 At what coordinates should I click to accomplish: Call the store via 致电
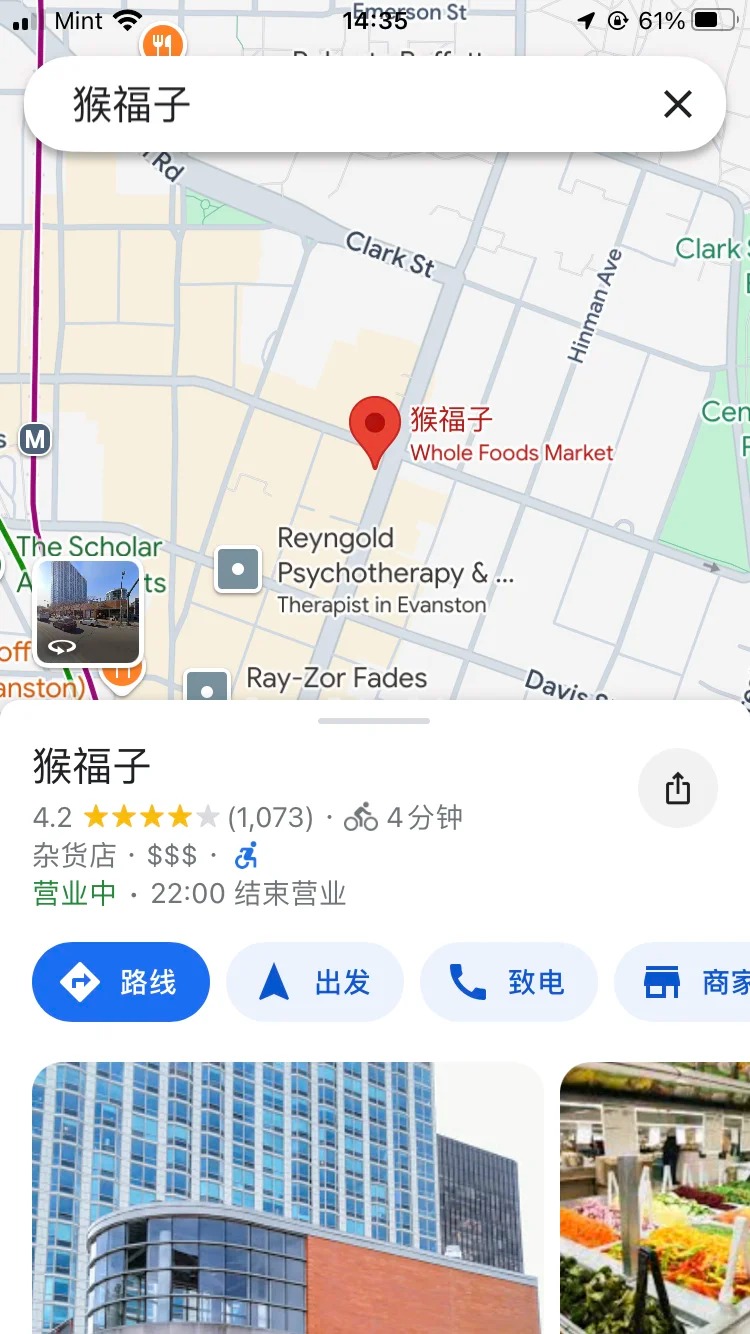508,982
